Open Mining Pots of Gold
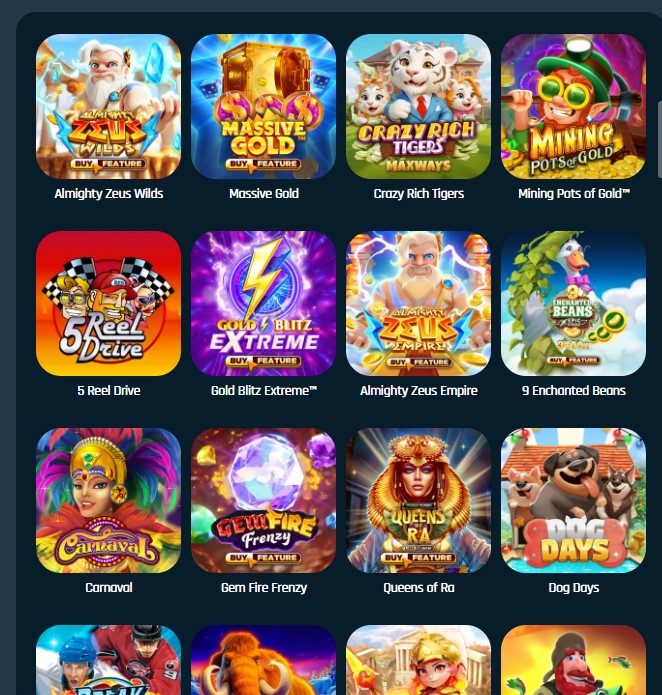The image size is (662, 695). pos(573,107)
